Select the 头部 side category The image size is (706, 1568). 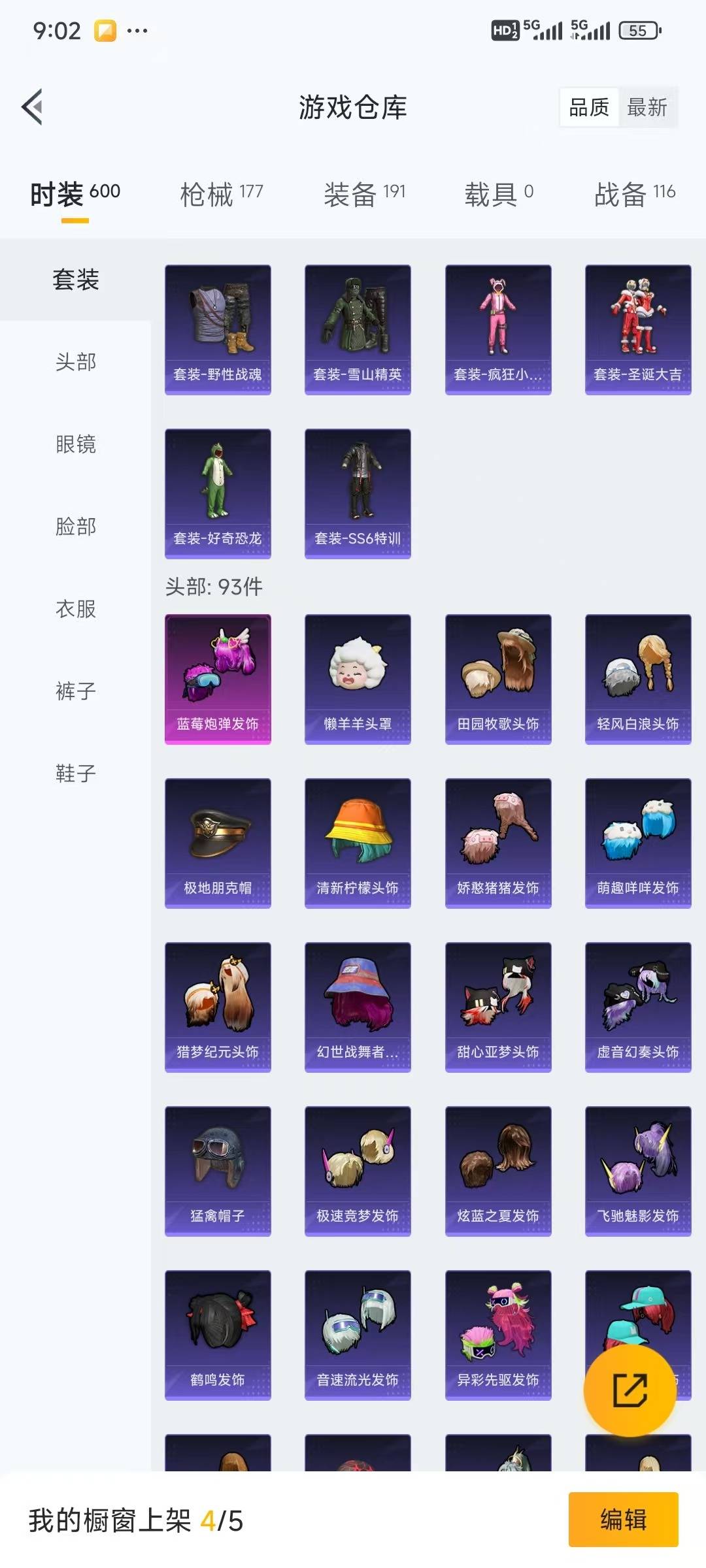point(76,362)
